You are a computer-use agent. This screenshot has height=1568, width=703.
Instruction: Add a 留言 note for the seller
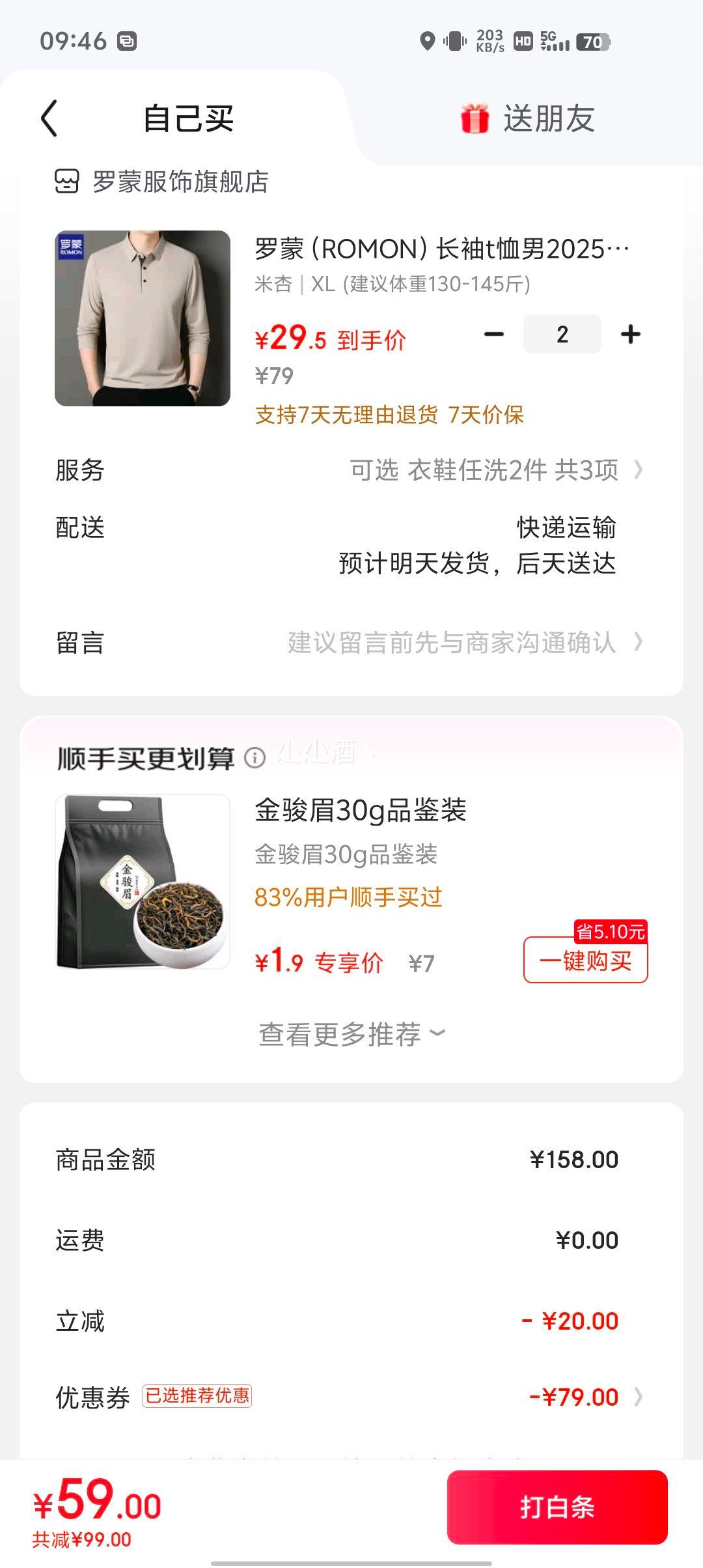pyautogui.click(x=452, y=643)
